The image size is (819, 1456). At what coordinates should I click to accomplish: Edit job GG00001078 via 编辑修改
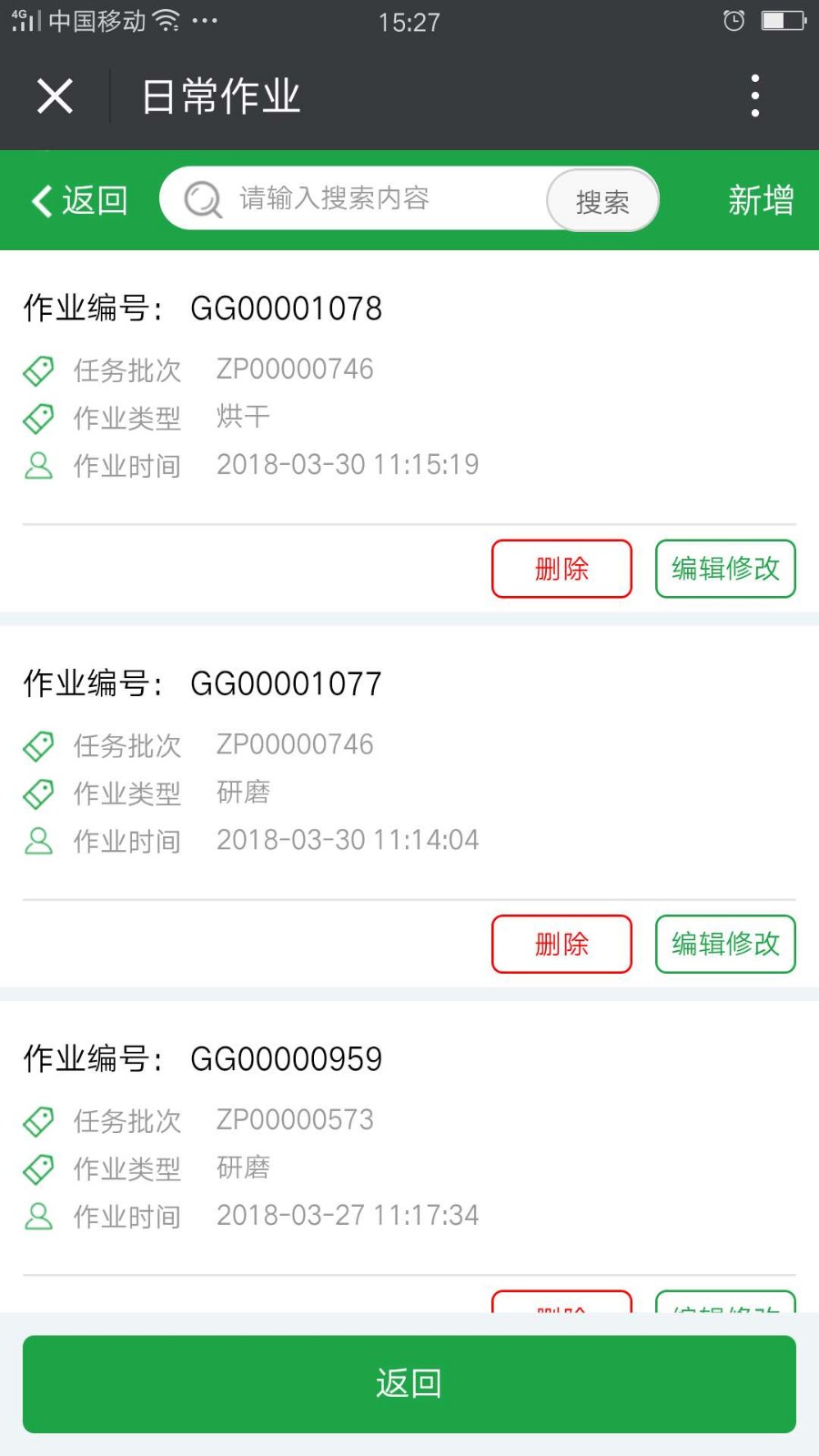(725, 569)
